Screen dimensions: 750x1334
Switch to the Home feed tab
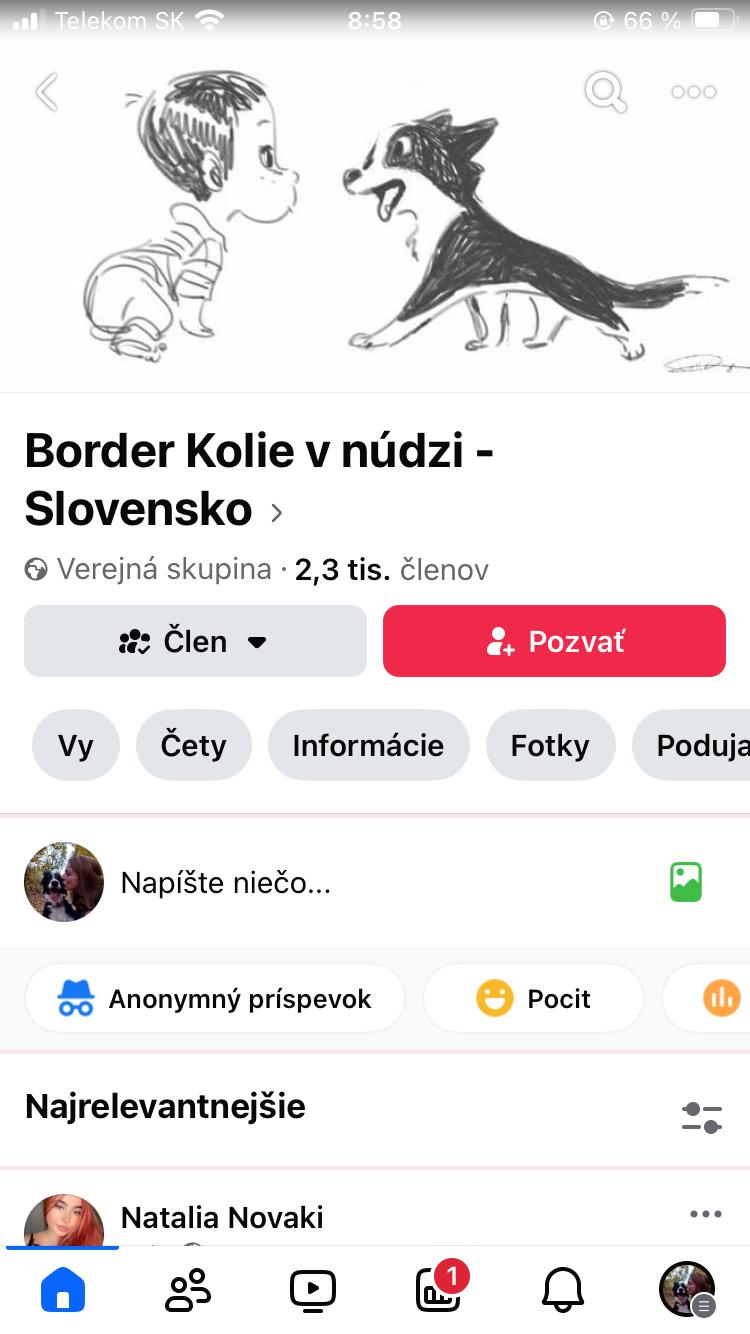pyautogui.click(x=63, y=1290)
